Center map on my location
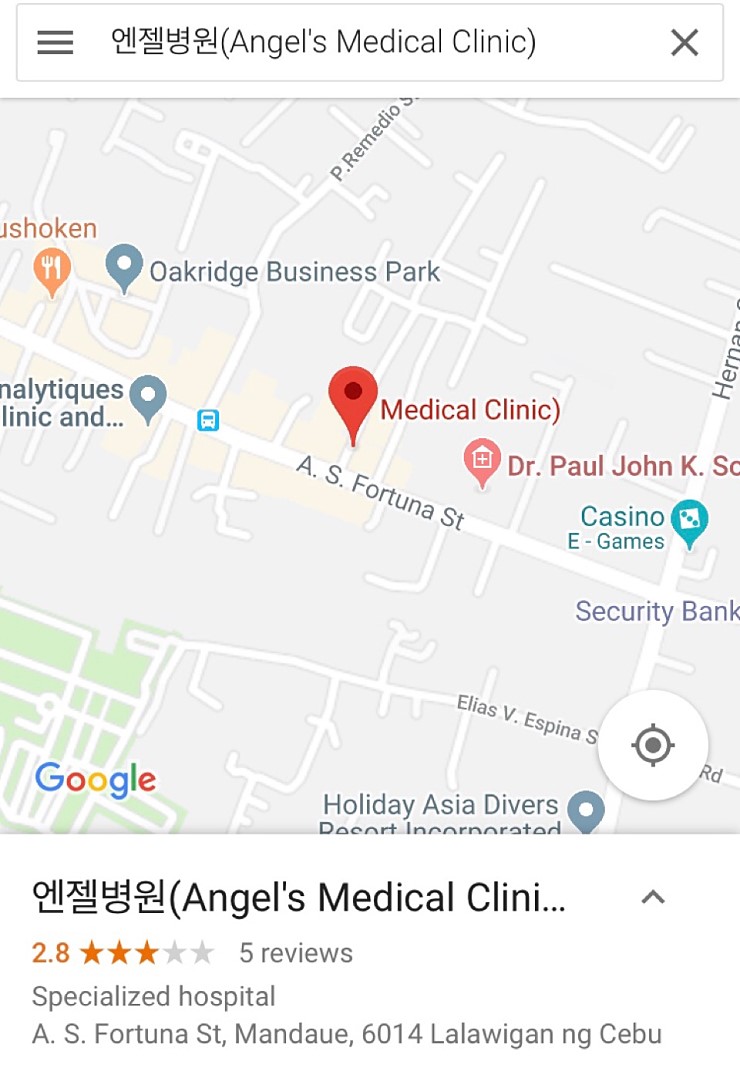This screenshot has height=1068, width=740. [x=653, y=745]
